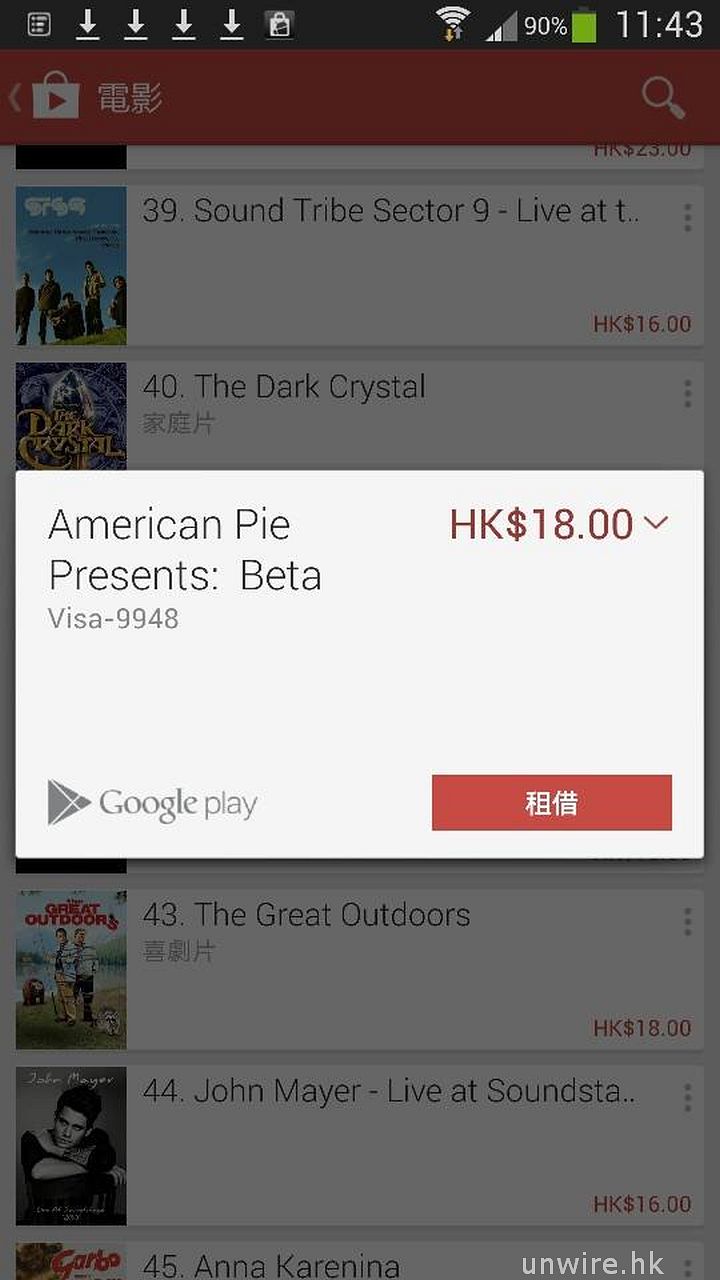Open overflow menu for John Mayer
Screen dimensions: 720x1280
tap(687, 1098)
